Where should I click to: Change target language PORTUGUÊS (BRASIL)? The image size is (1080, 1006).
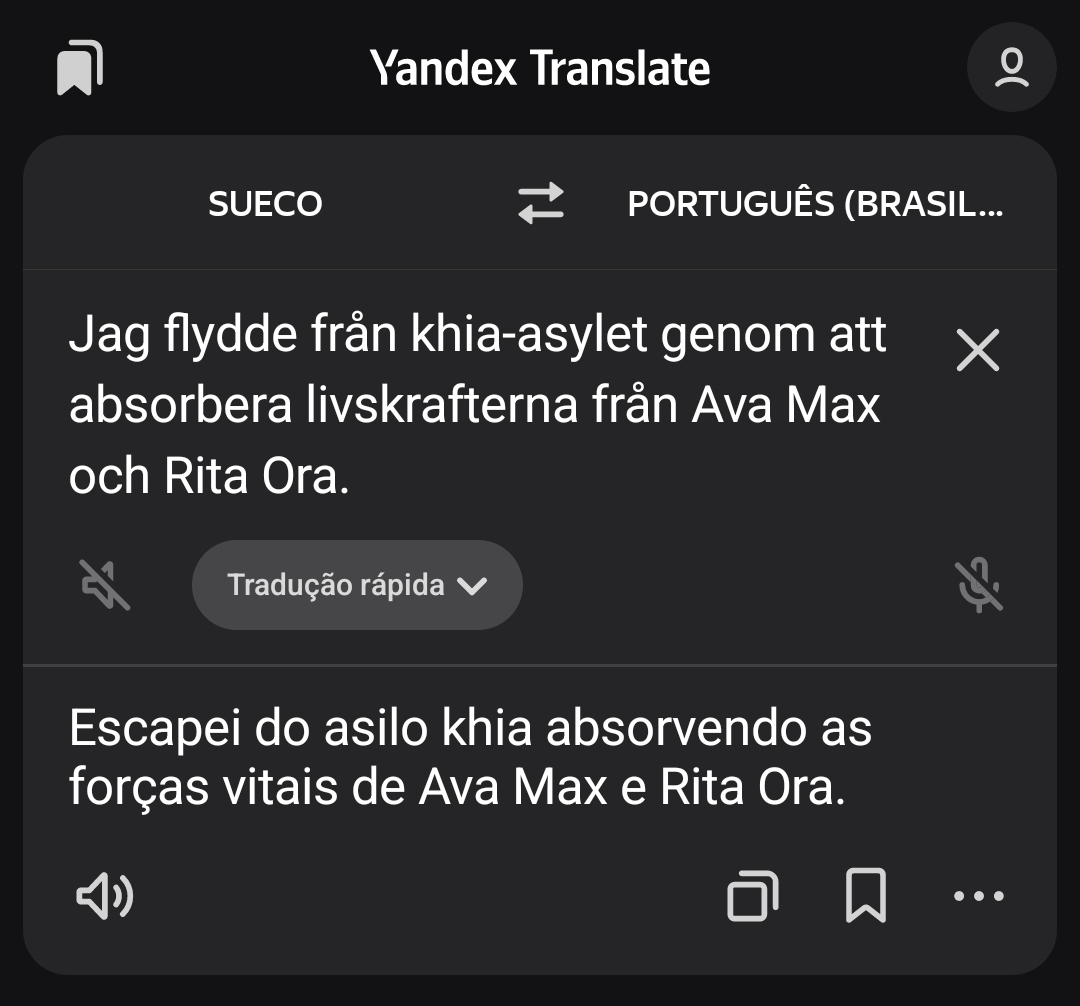pos(814,204)
